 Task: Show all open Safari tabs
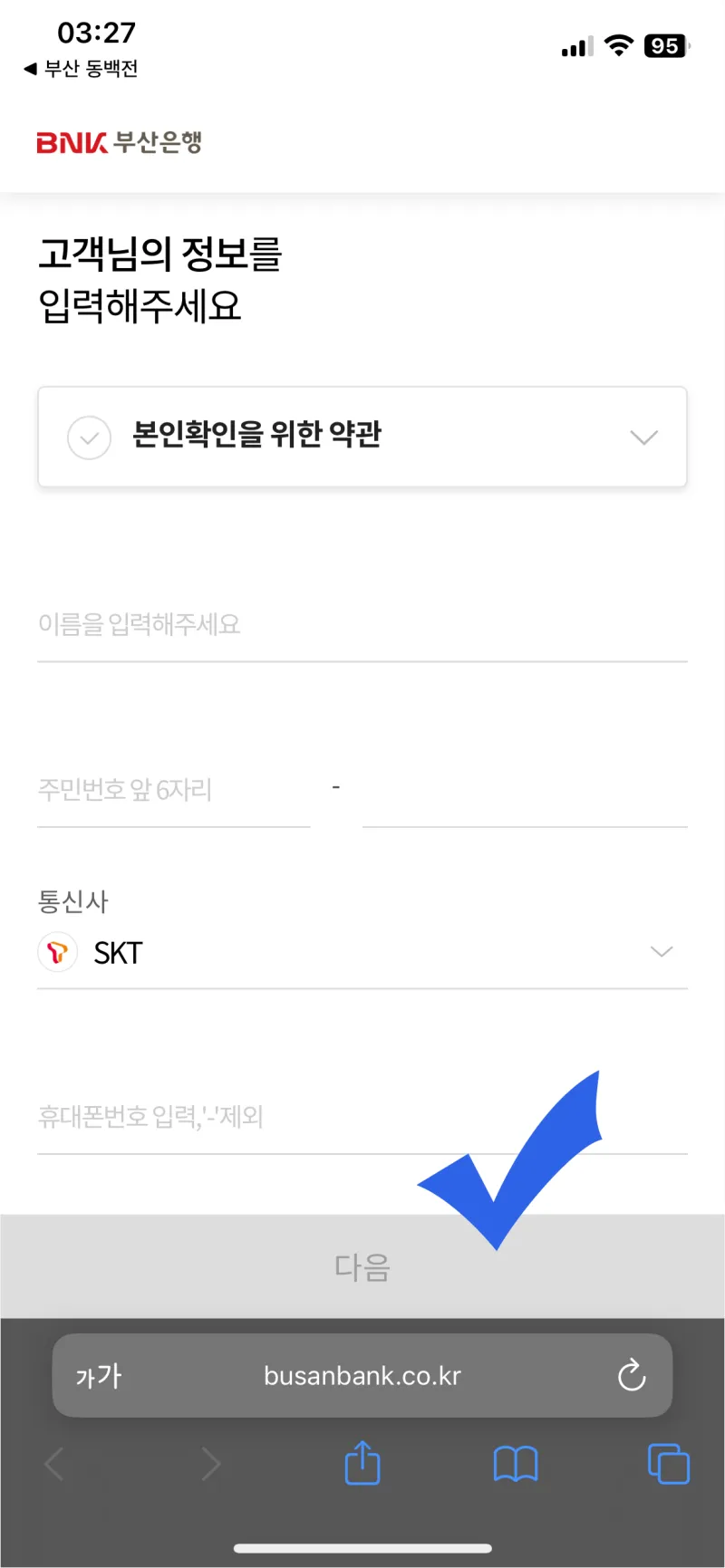point(669,1463)
